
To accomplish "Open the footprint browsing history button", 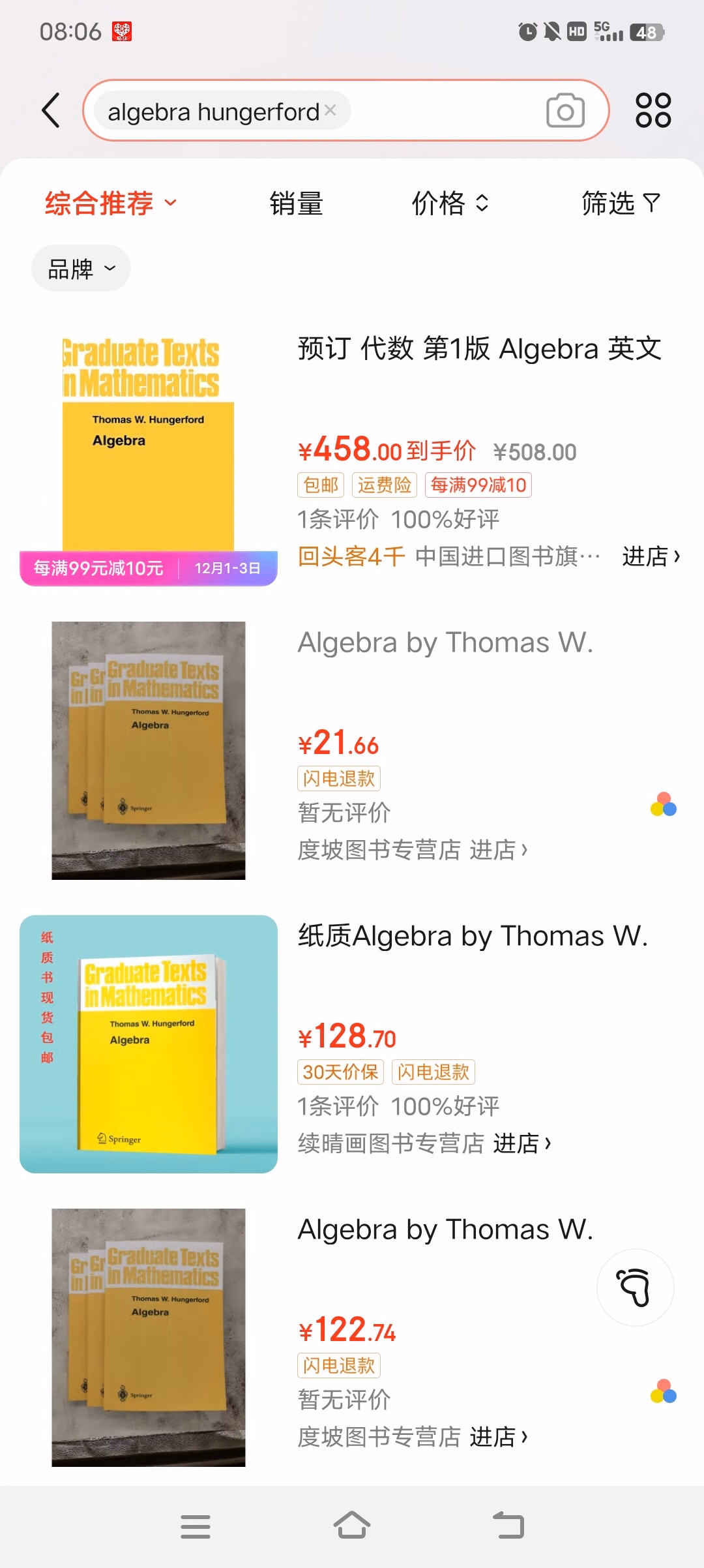I will (636, 1287).
